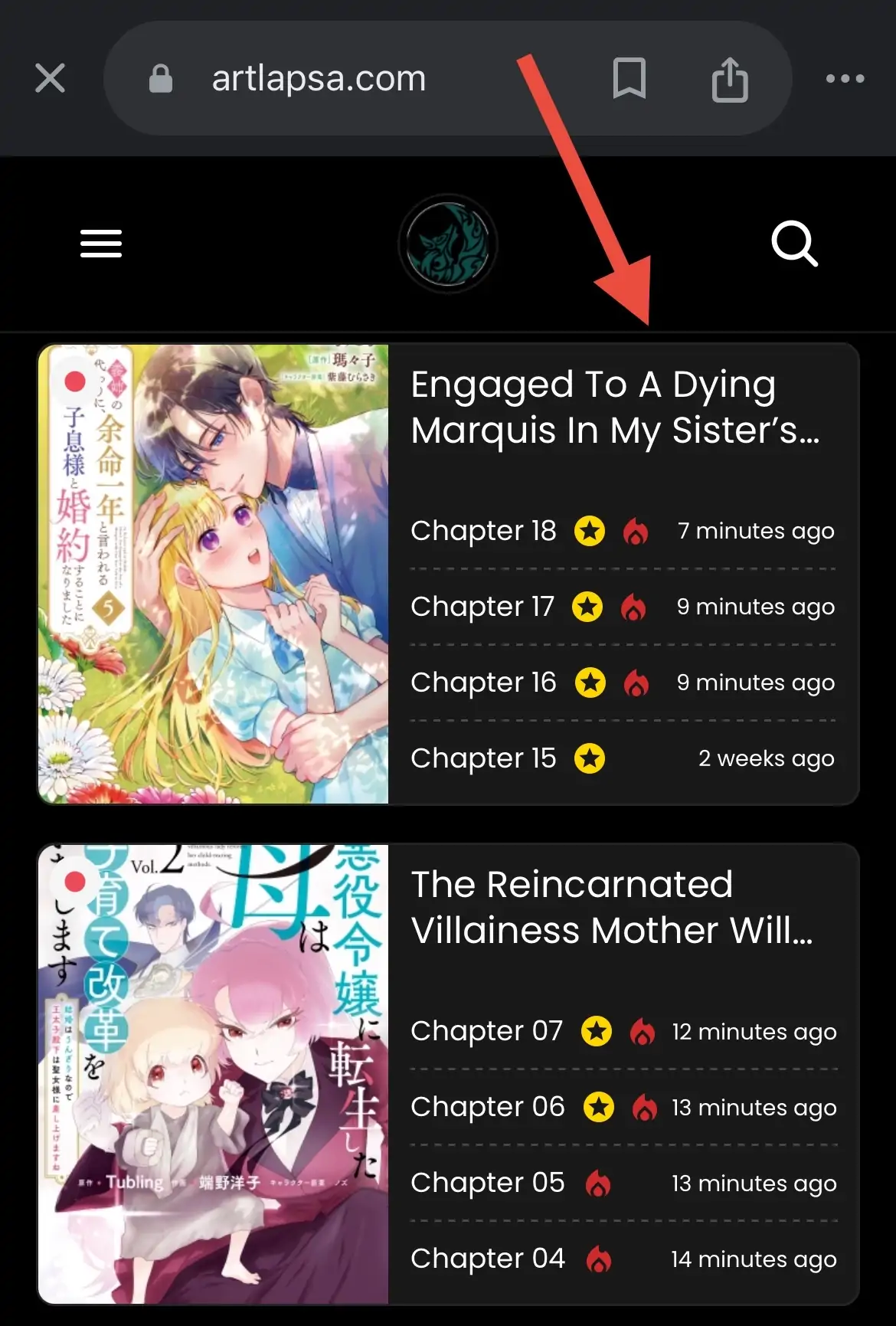Screen dimensions: 896x1326
Task: Open the browser overflow menu
Action: (x=845, y=78)
